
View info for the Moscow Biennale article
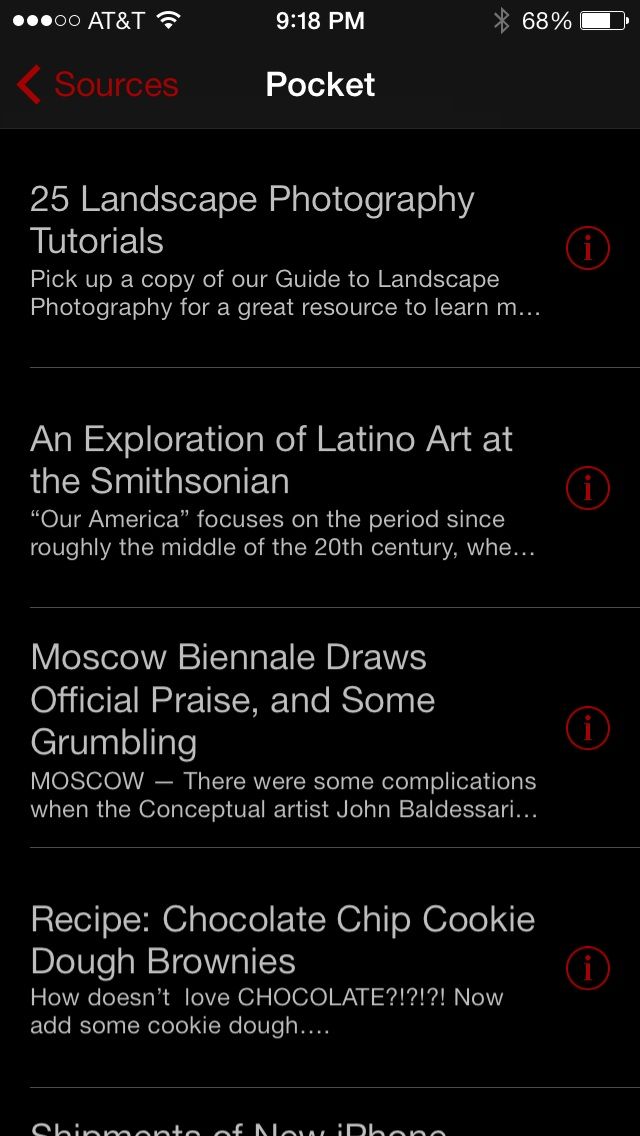tap(587, 728)
